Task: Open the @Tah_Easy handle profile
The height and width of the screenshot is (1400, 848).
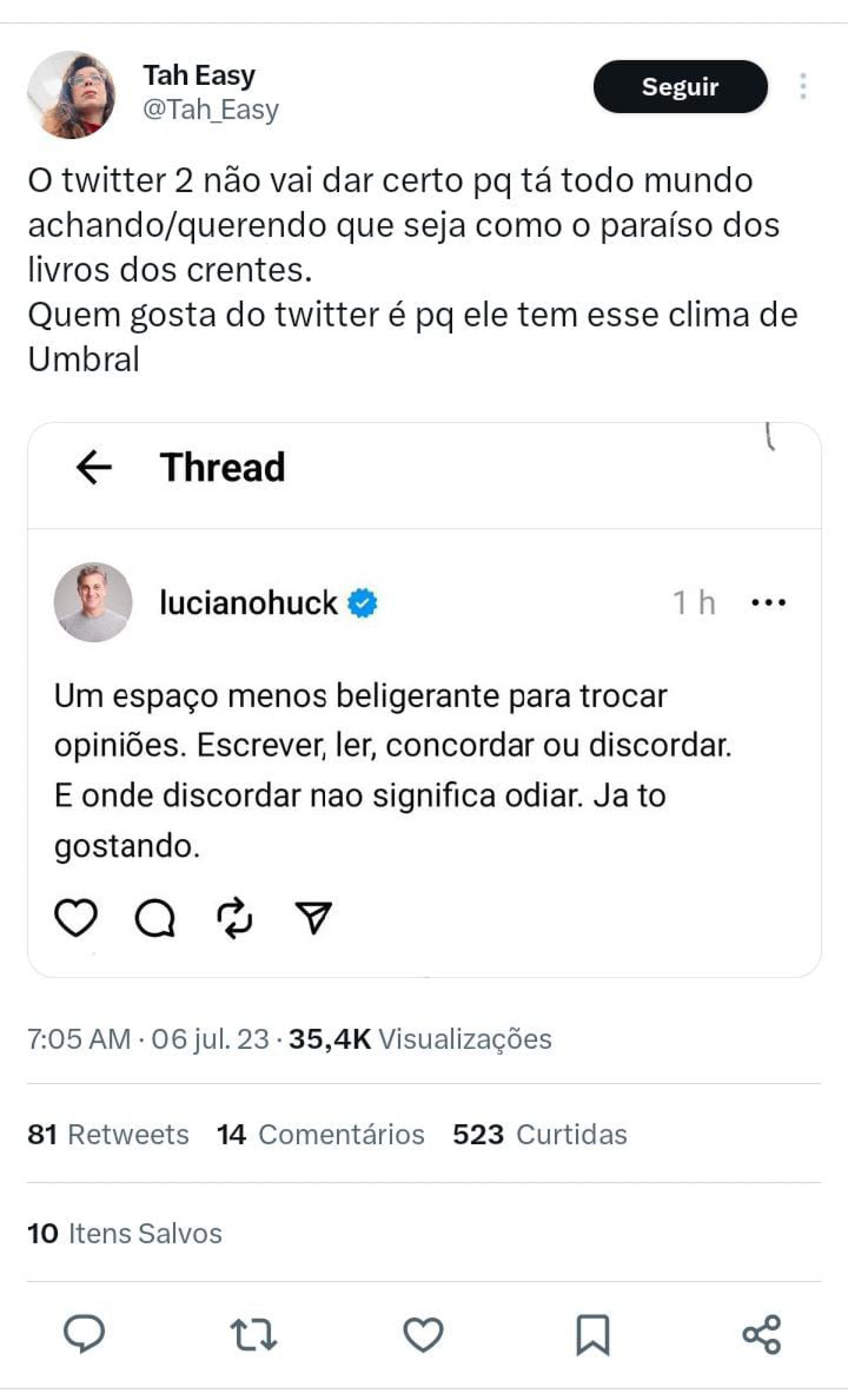Action: (211, 109)
